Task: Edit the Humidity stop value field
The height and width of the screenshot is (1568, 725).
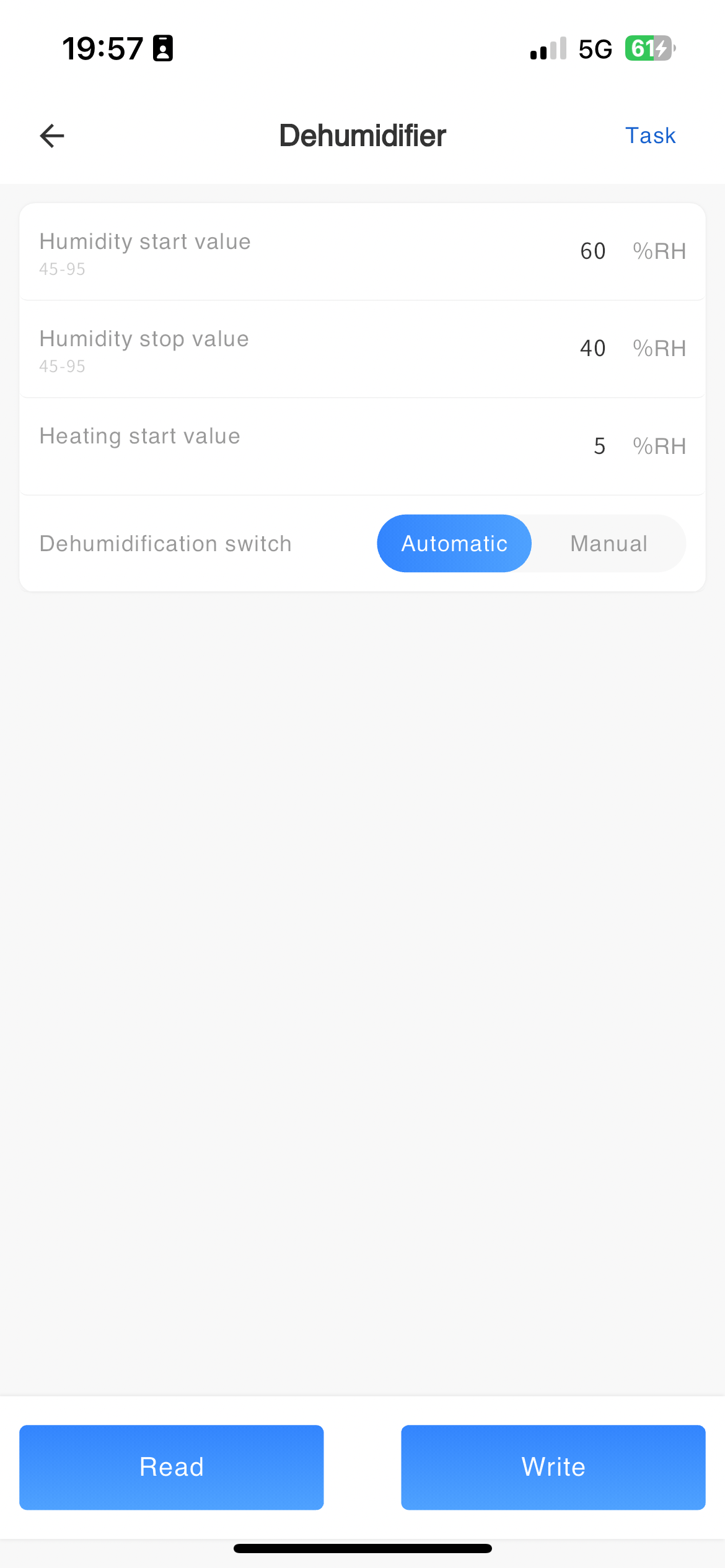Action: pyautogui.click(x=592, y=349)
